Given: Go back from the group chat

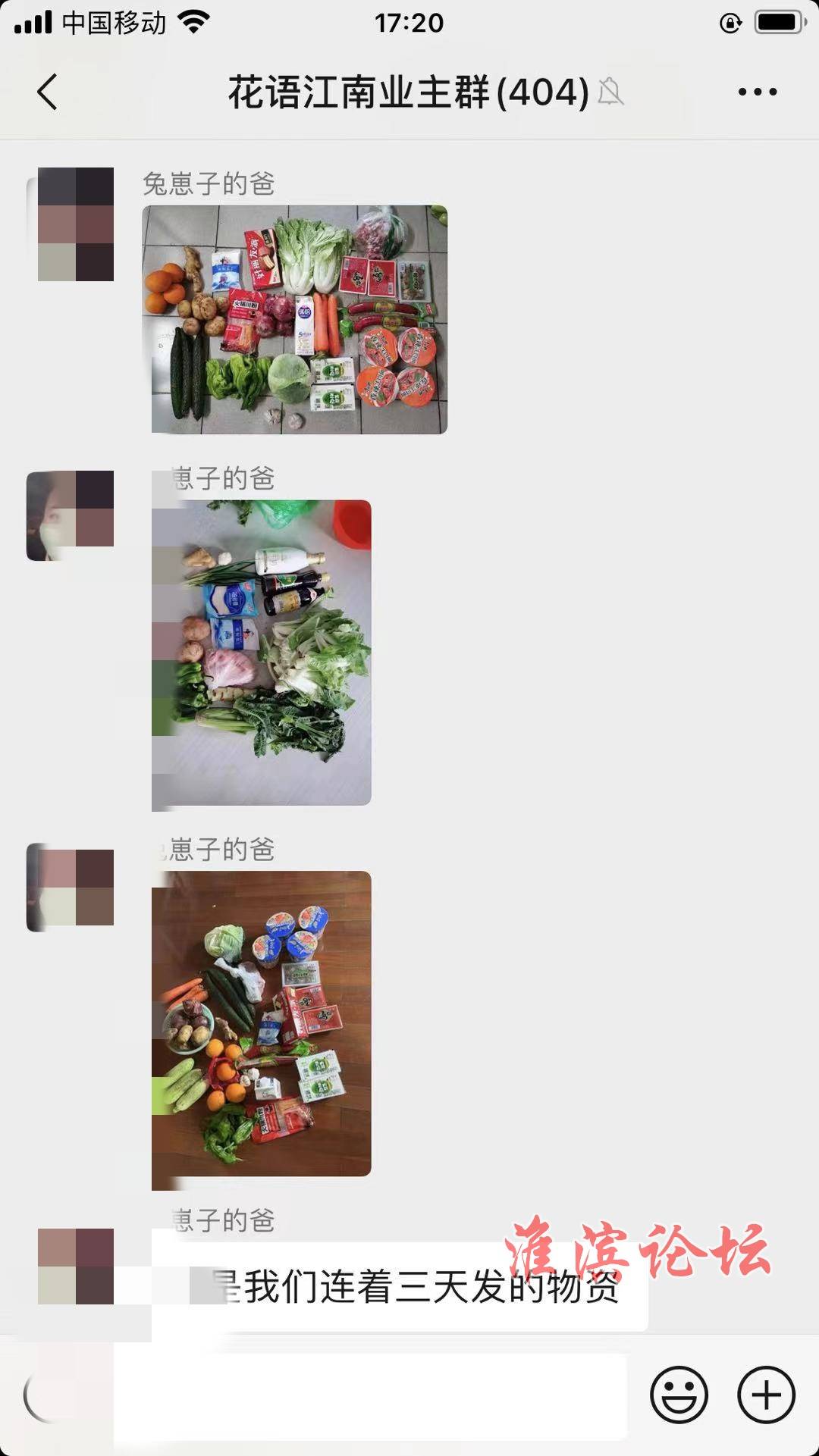Looking at the screenshot, I should point(47,92).
